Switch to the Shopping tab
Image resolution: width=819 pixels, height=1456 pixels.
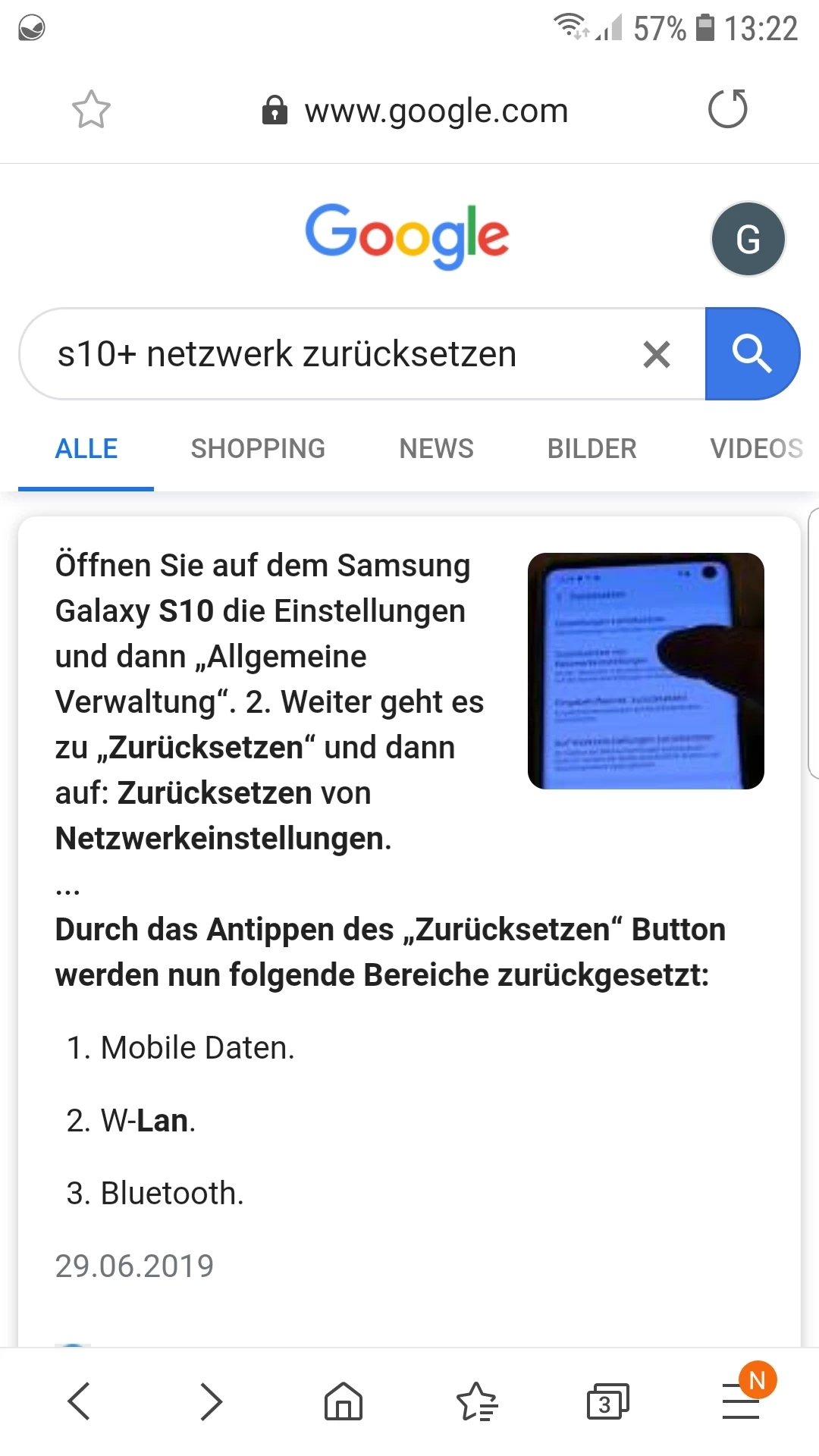click(258, 449)
